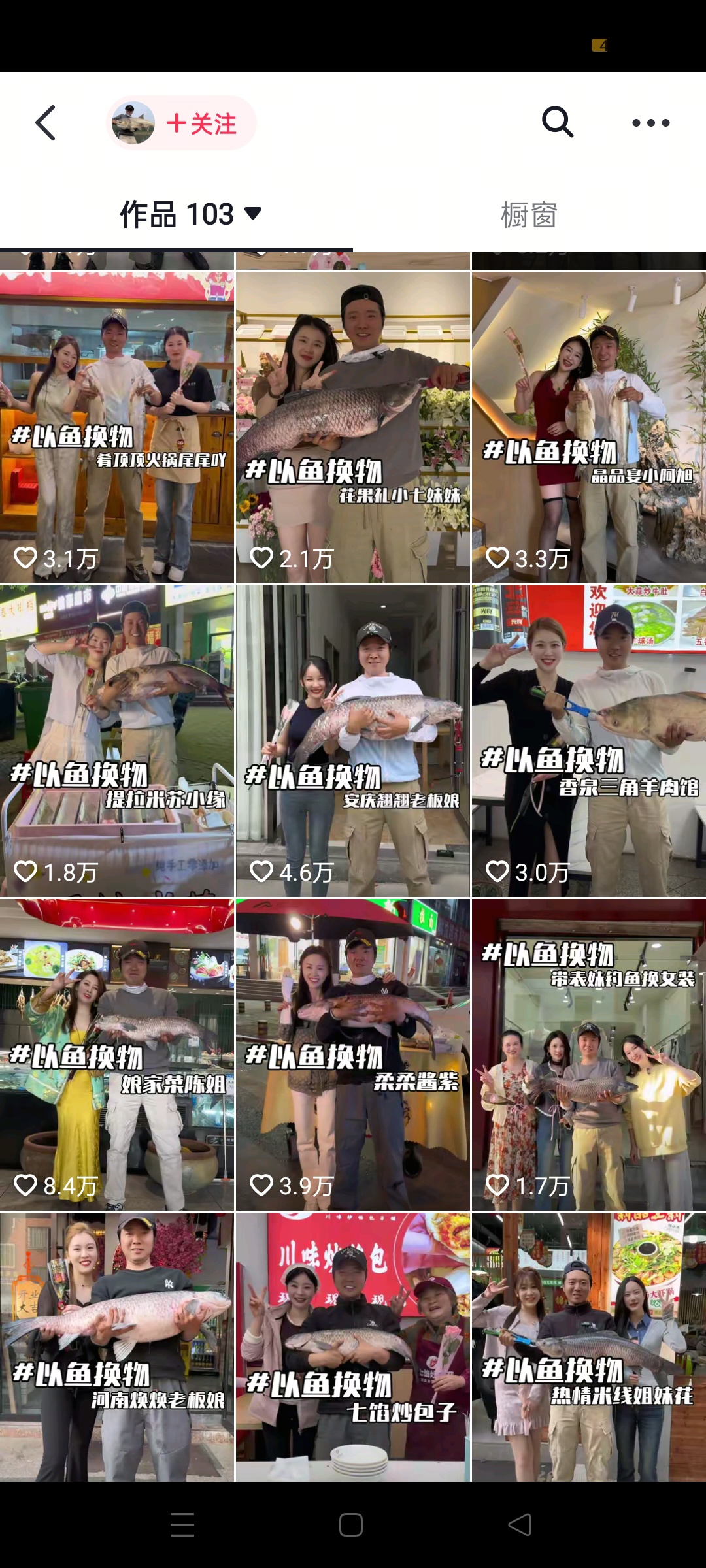Open video captioned 安庆翘翘老板娘
The height and width of the screenshot is (1568, 706).
pyautogui.click(x=352, y=741)
